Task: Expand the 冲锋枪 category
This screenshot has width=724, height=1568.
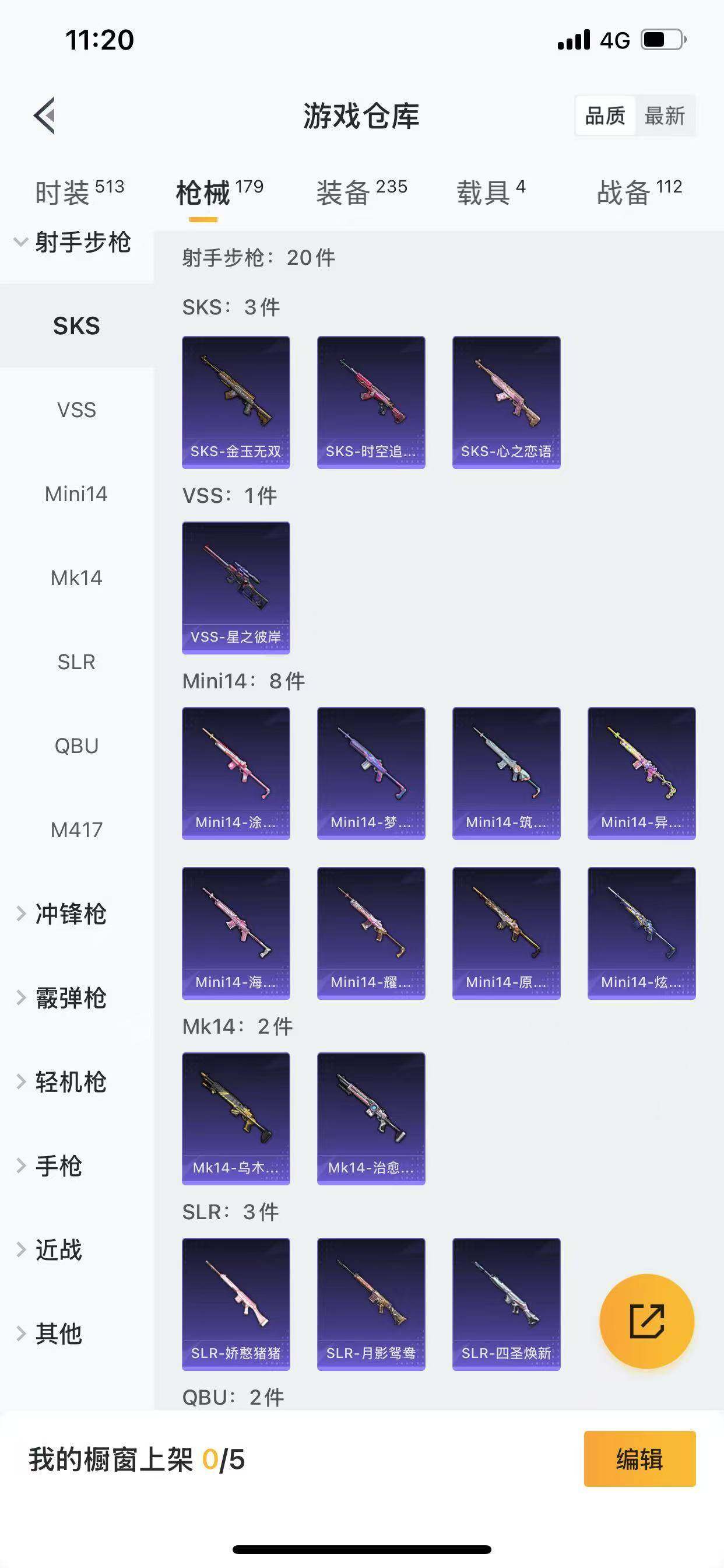Action: (70, 914)
